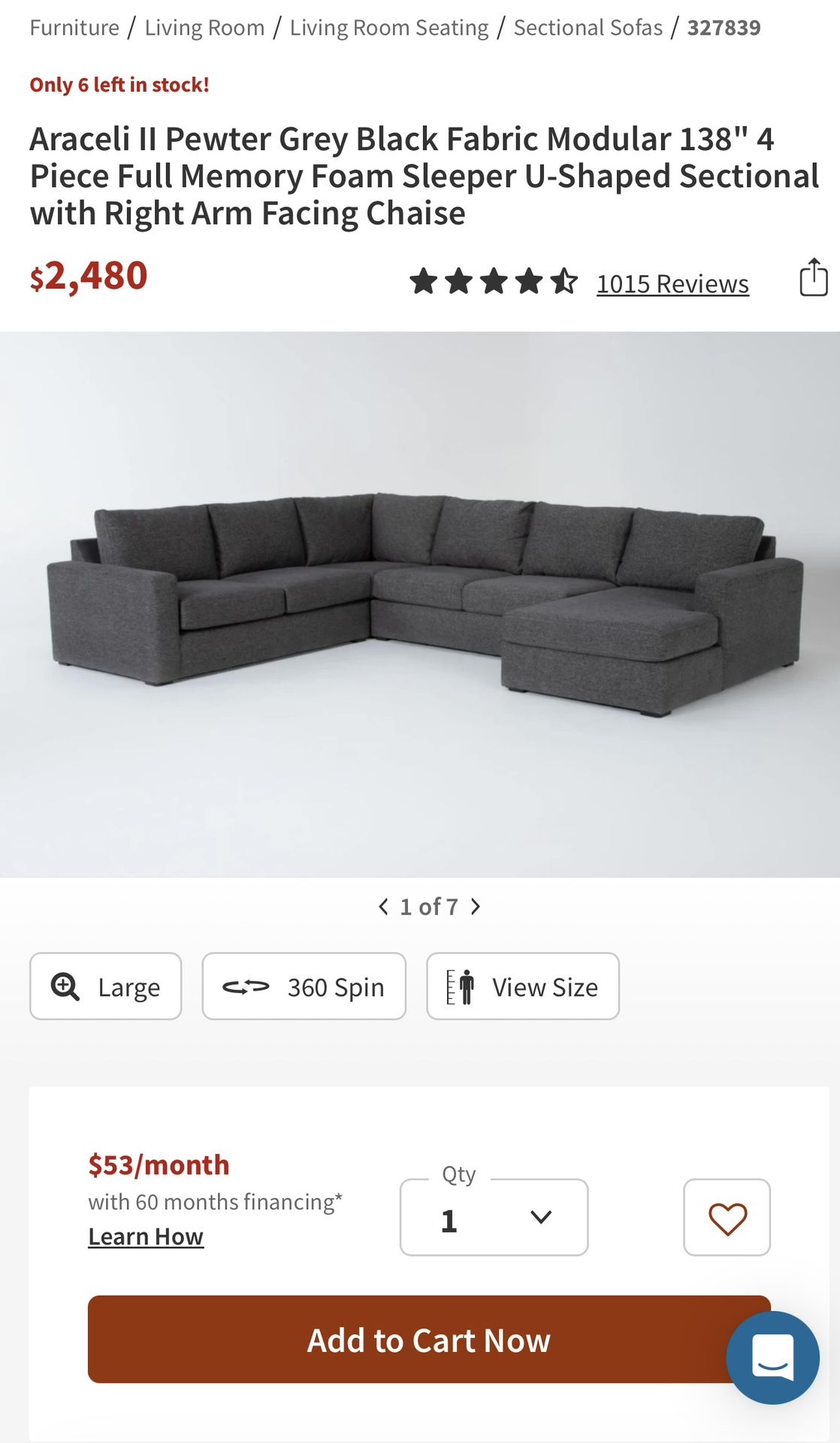Open the sectional sofa product photo
Viewport: 840px width, 1443px height.
click(x=420, y=604)
